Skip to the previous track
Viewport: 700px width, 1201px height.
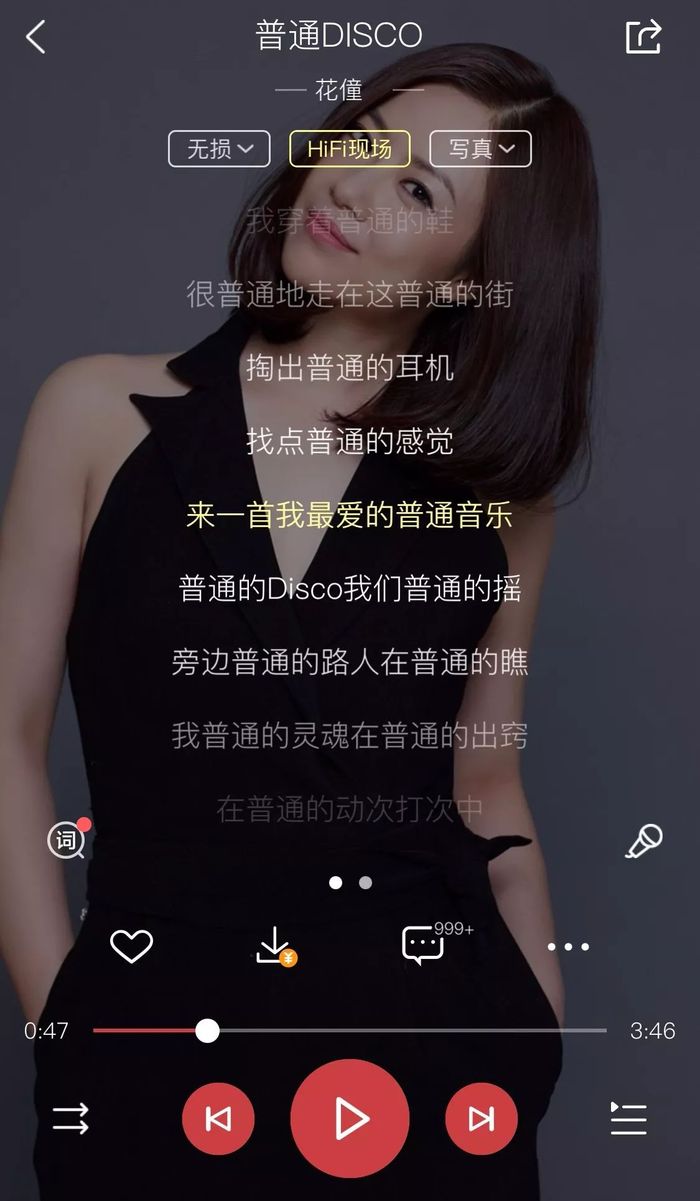(218, 1119)
